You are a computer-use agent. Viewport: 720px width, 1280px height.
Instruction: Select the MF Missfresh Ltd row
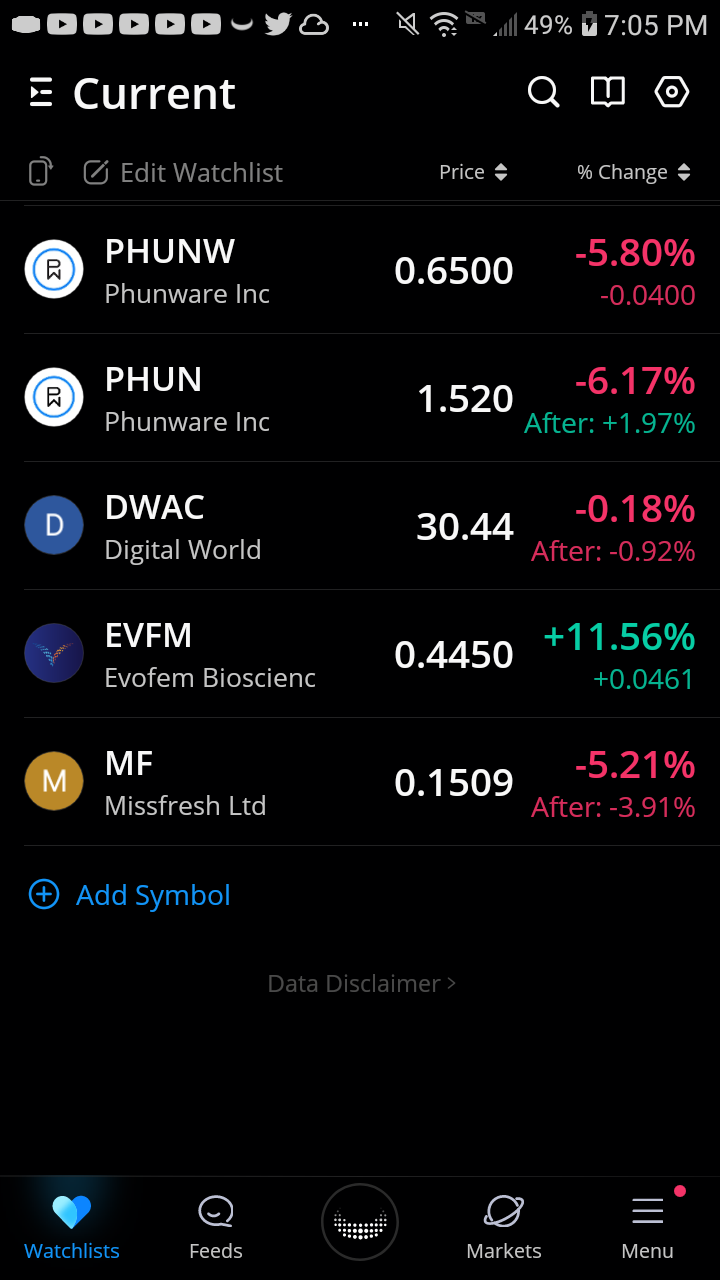[360, 782]
